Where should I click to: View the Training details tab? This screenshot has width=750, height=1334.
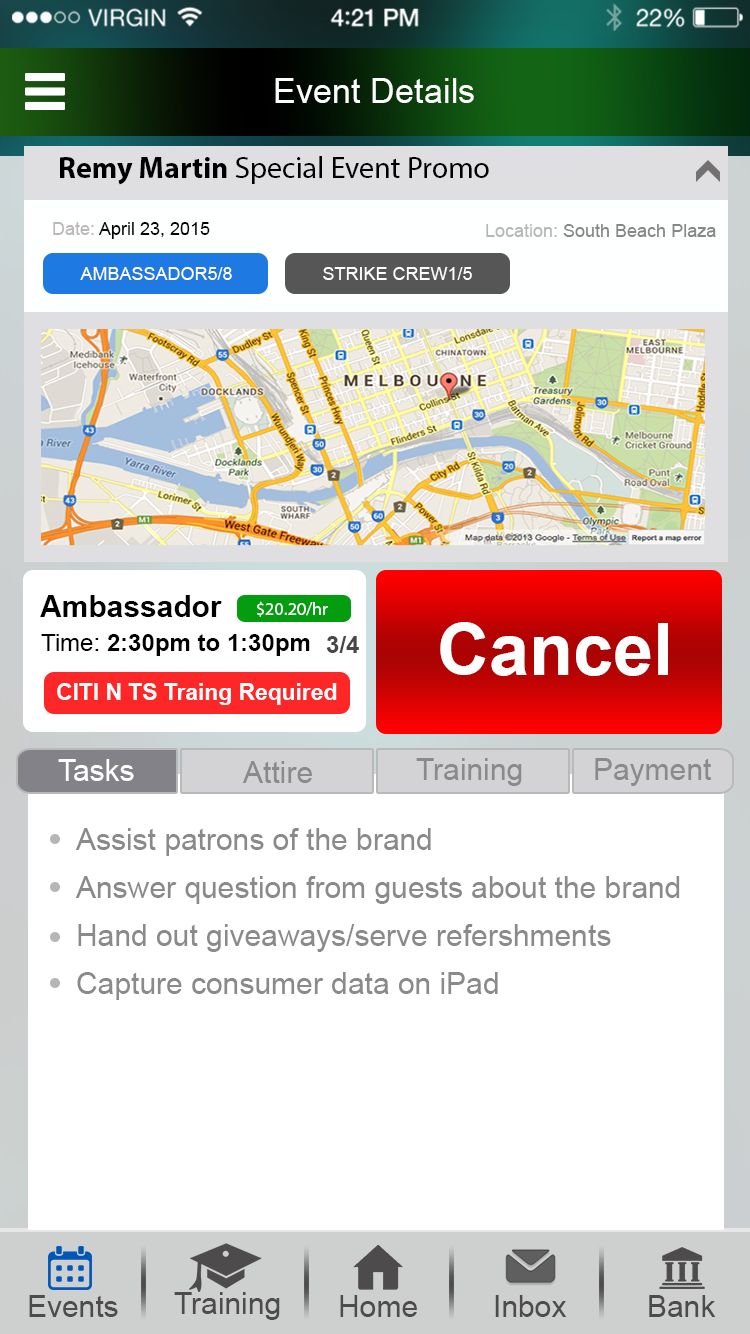(x=470, y=771)
